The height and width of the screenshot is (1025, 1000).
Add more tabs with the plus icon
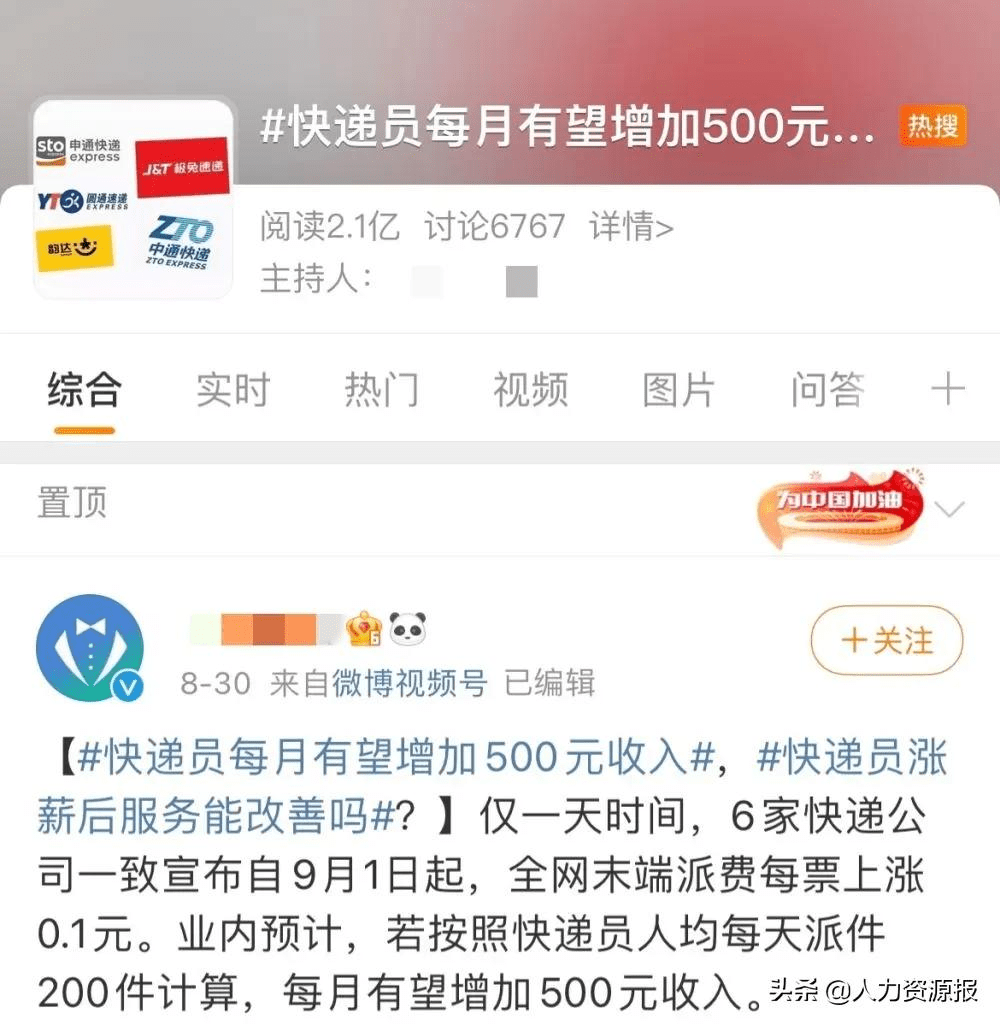[x=947, y=389]
